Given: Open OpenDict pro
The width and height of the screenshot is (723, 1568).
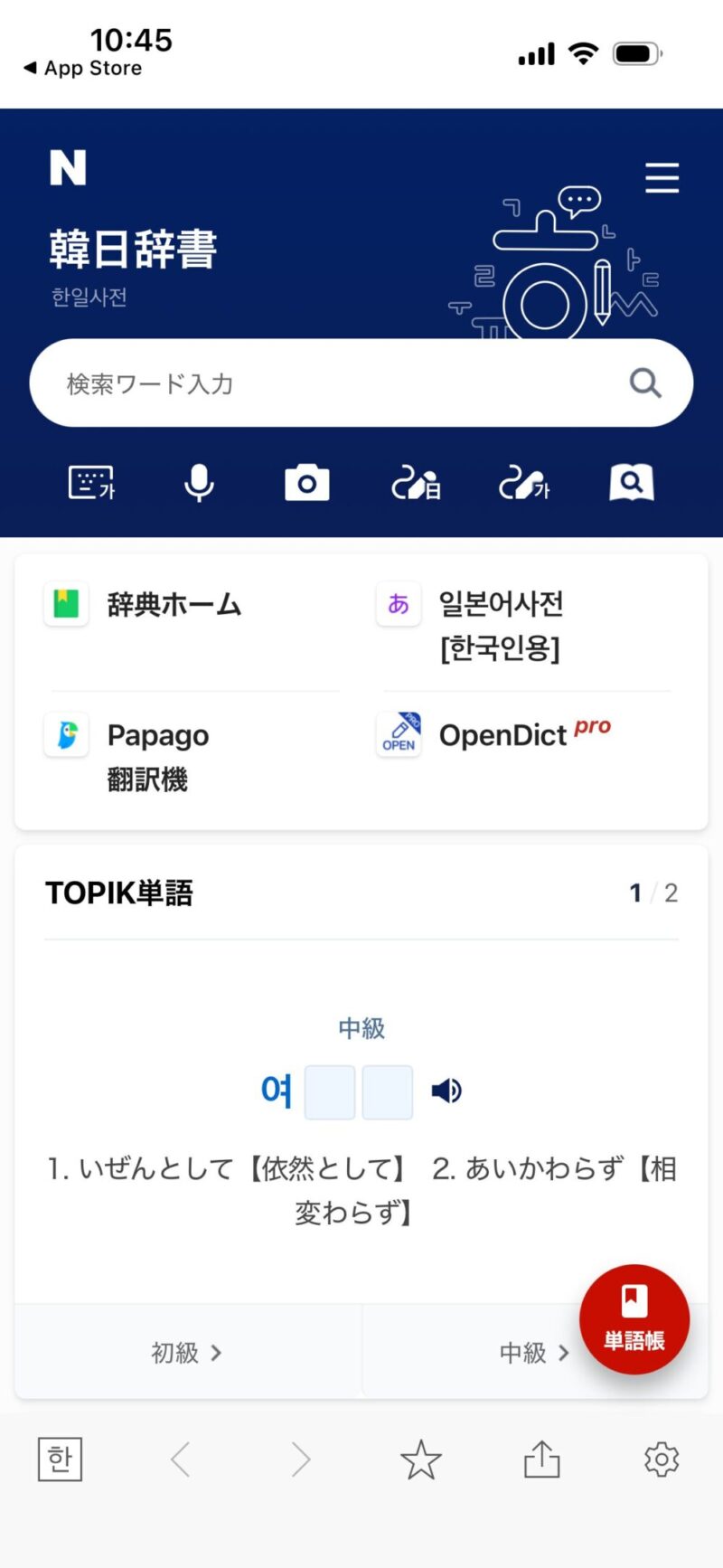Looking at the screenshot, I should (524, 734).
